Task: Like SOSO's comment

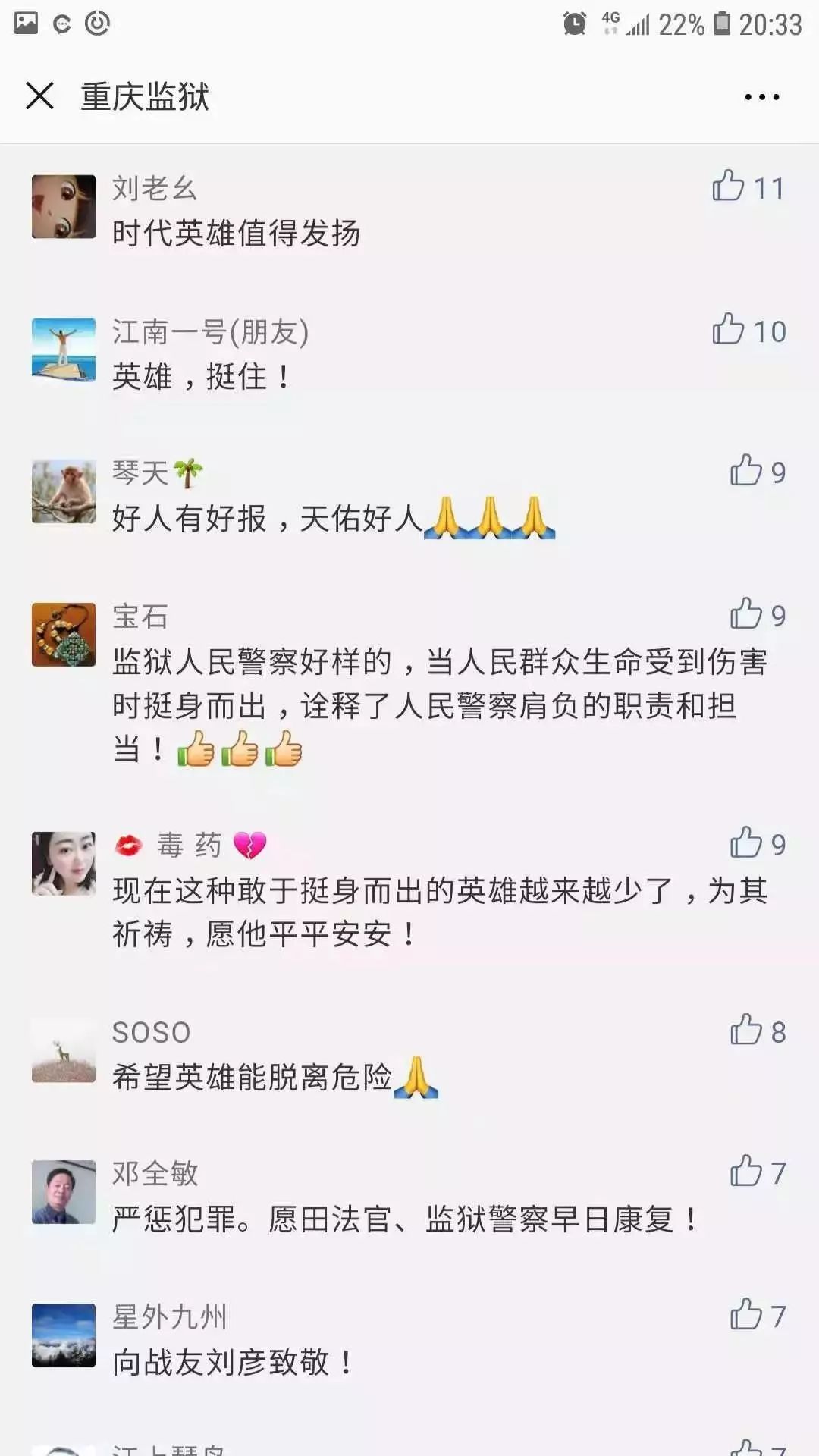Action: point(746,1031)
